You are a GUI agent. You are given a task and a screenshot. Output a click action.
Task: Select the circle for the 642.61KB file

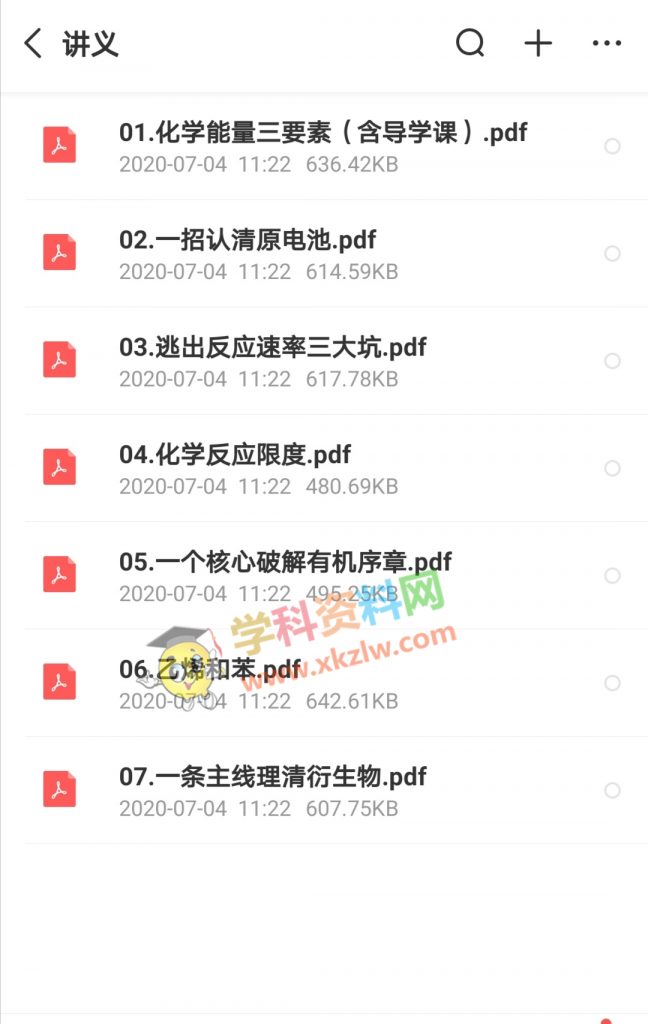[x=612, y=684]
